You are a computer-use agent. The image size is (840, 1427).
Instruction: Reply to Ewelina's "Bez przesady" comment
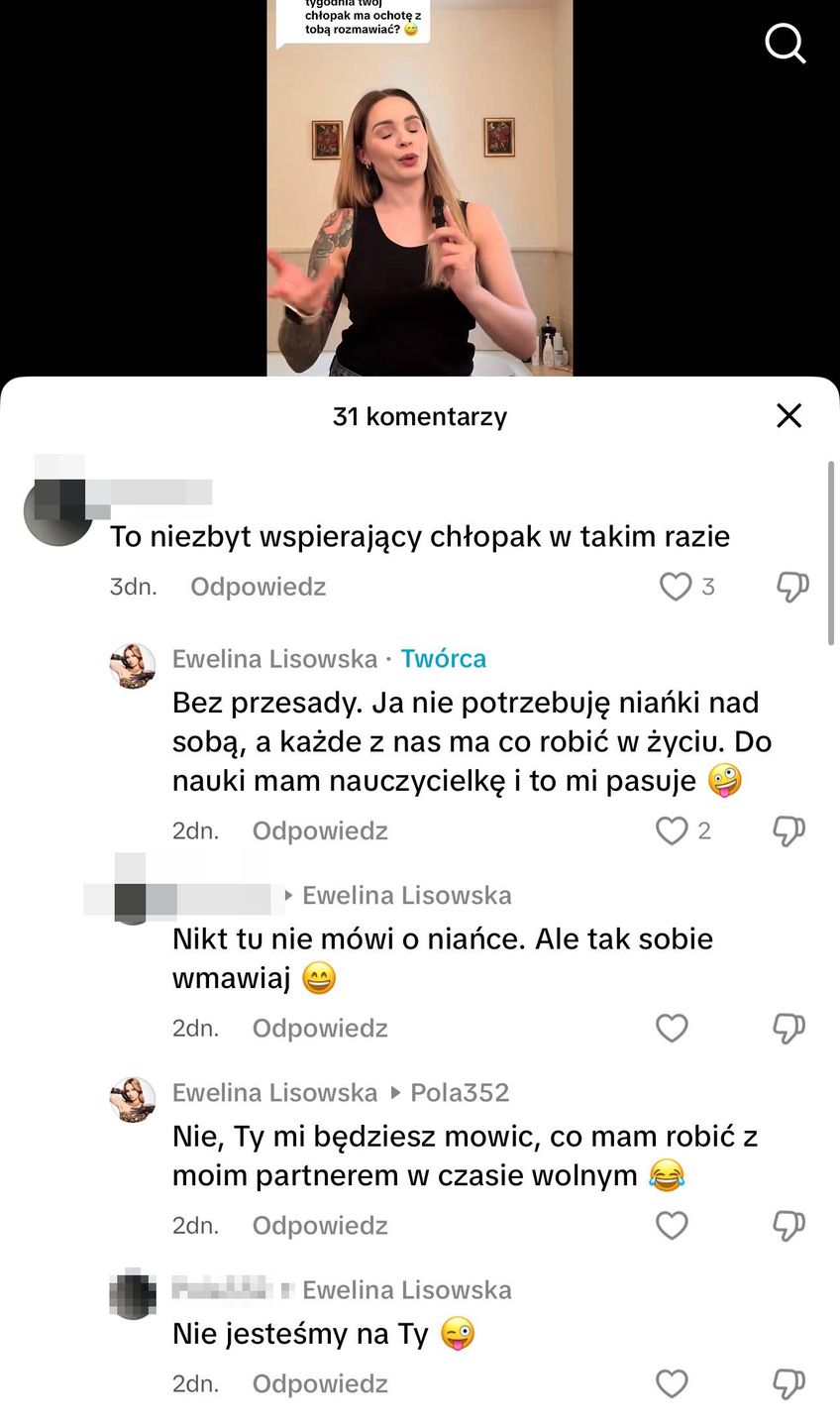point(319,830)
